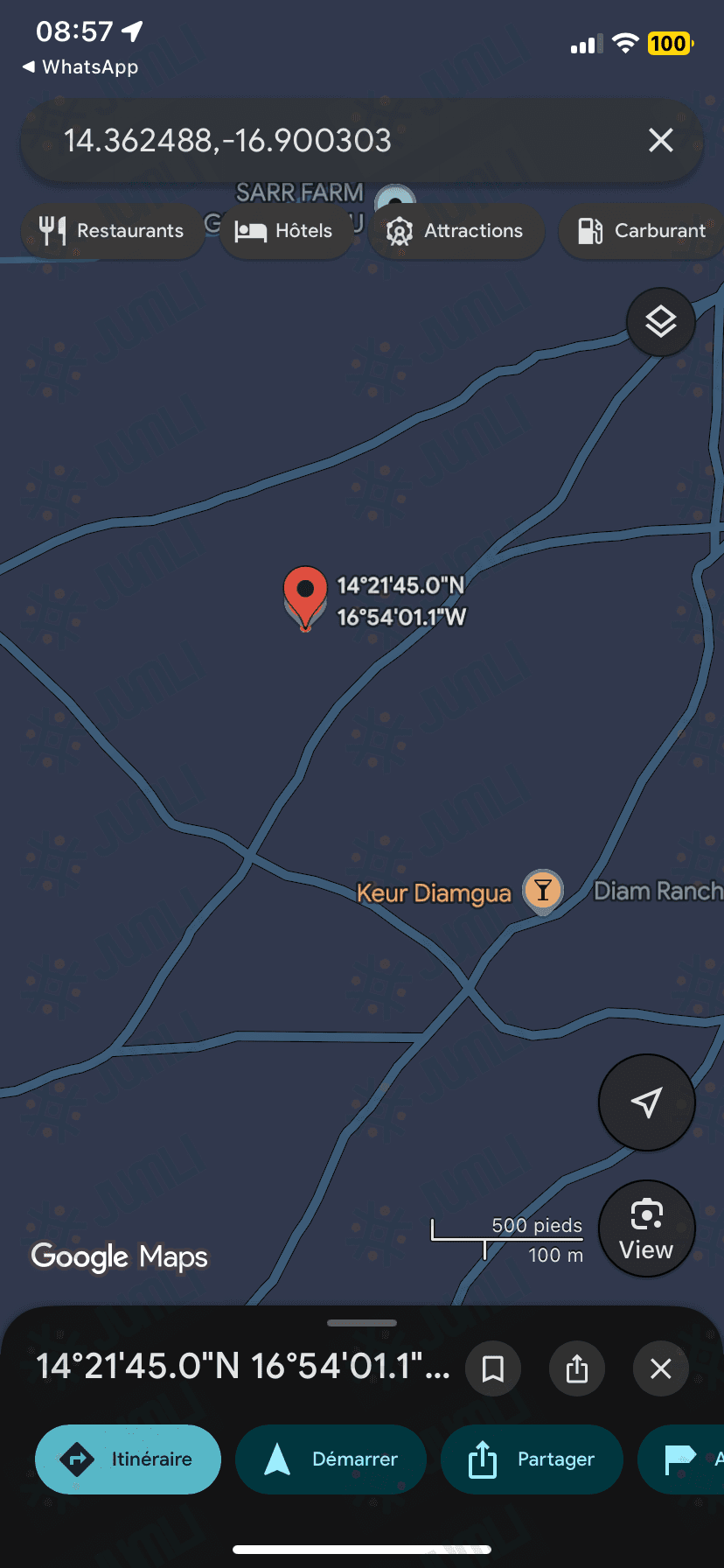Clear the coordinates in the search bar
Screen dimensions: 724x1568
coord(661,140)
